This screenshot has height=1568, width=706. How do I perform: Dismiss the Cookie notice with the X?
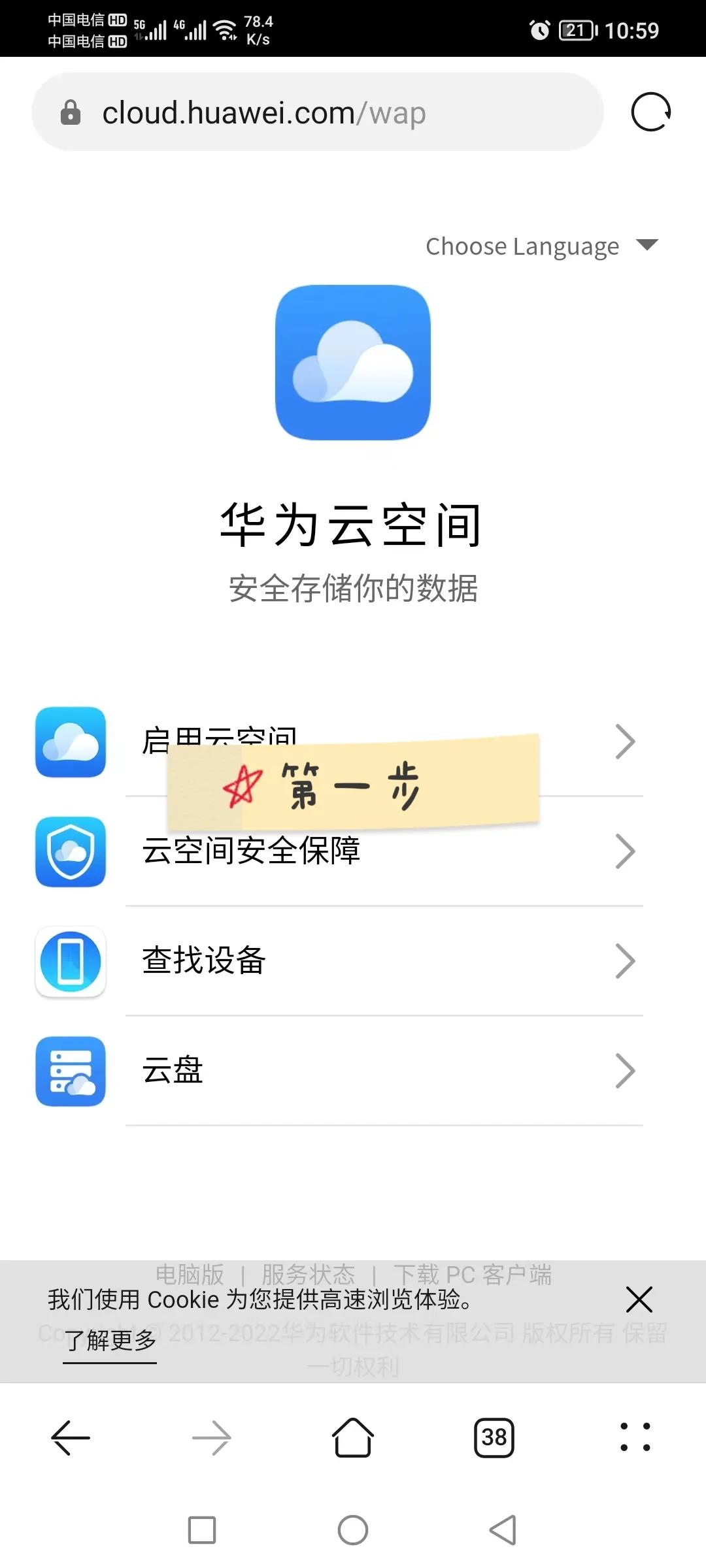tap(639, 1299)
